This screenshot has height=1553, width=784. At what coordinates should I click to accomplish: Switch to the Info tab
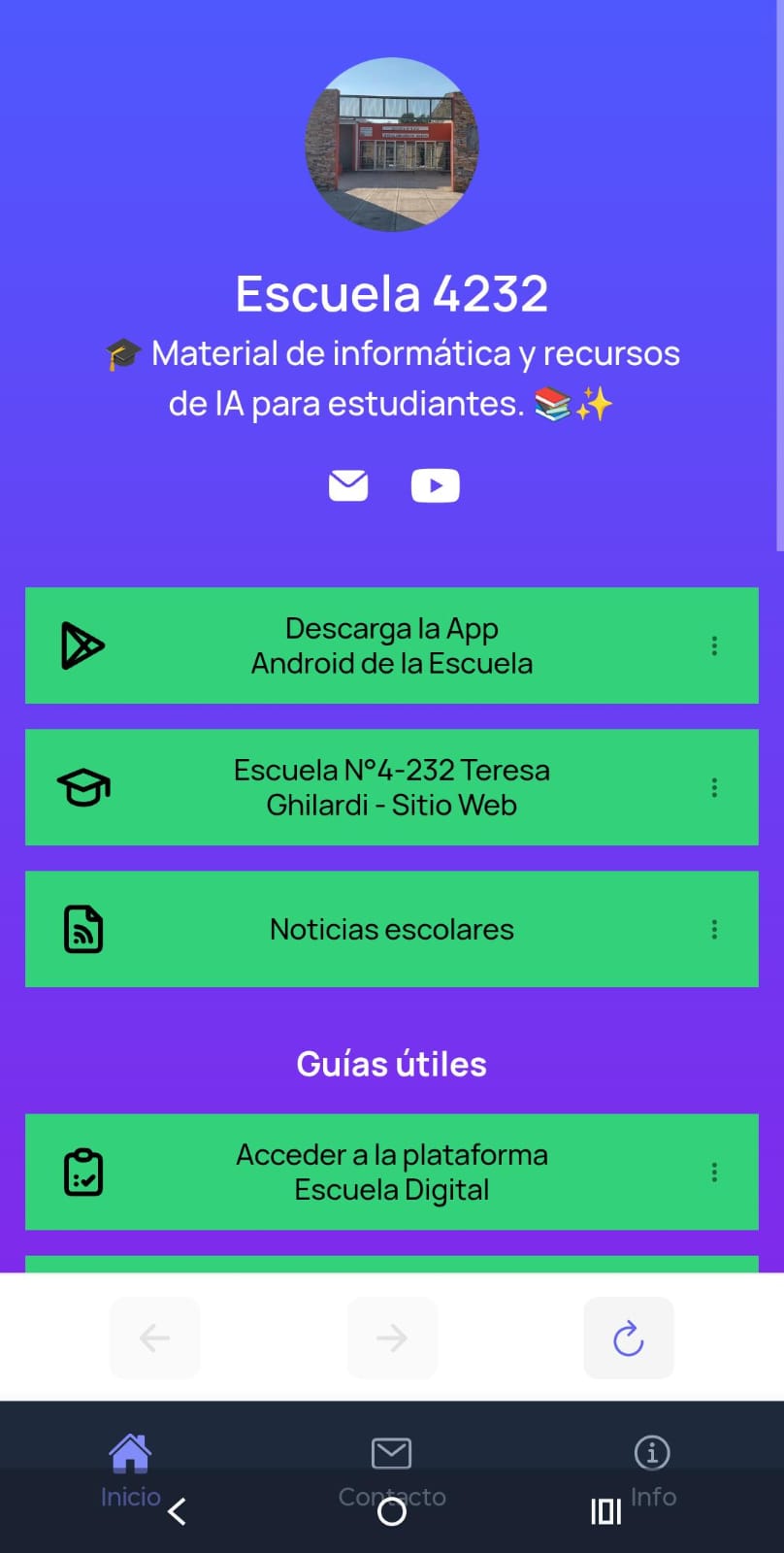[x=652, y=1456]
